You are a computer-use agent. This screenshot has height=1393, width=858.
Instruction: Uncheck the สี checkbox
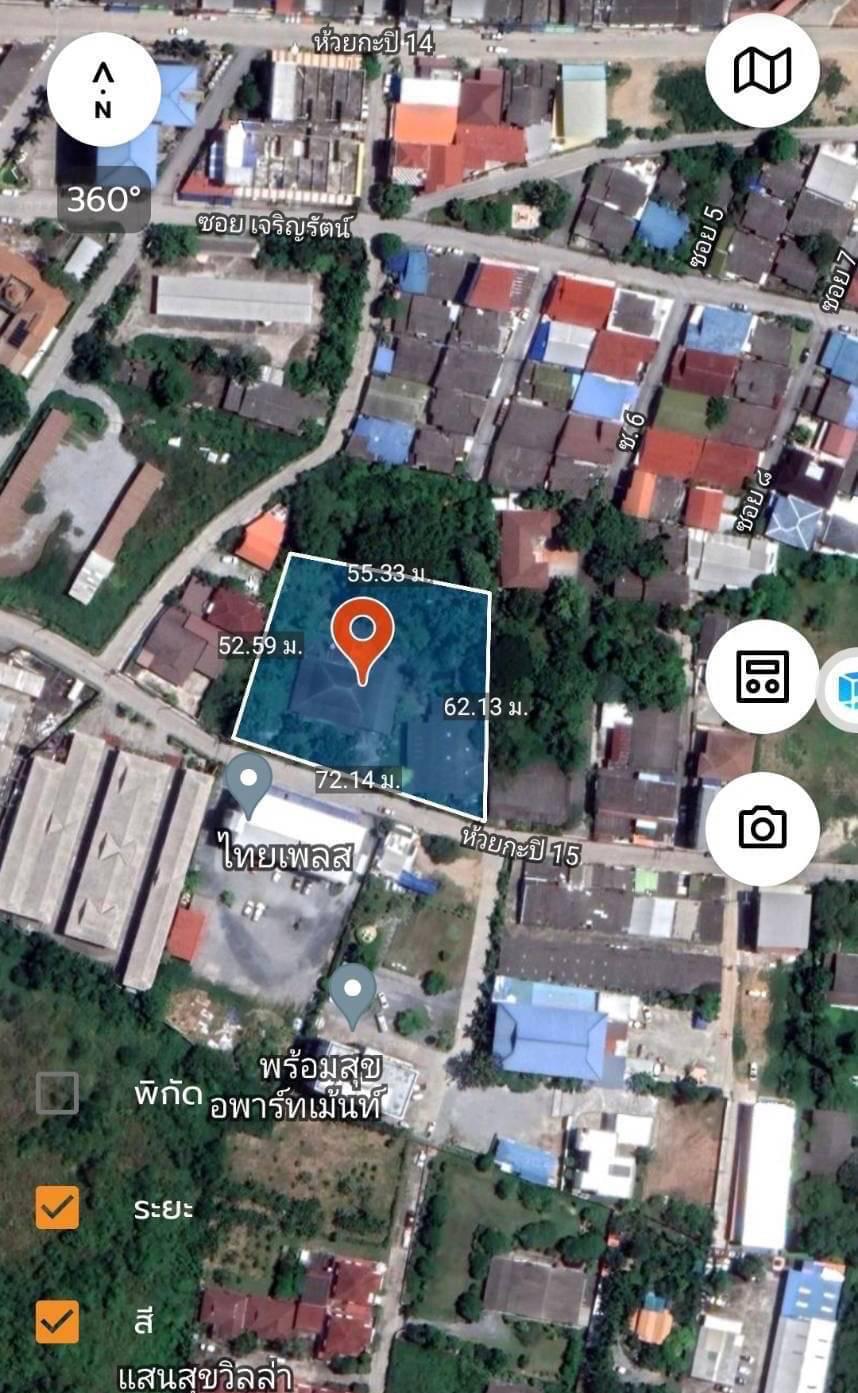[x=57, y=1321]
